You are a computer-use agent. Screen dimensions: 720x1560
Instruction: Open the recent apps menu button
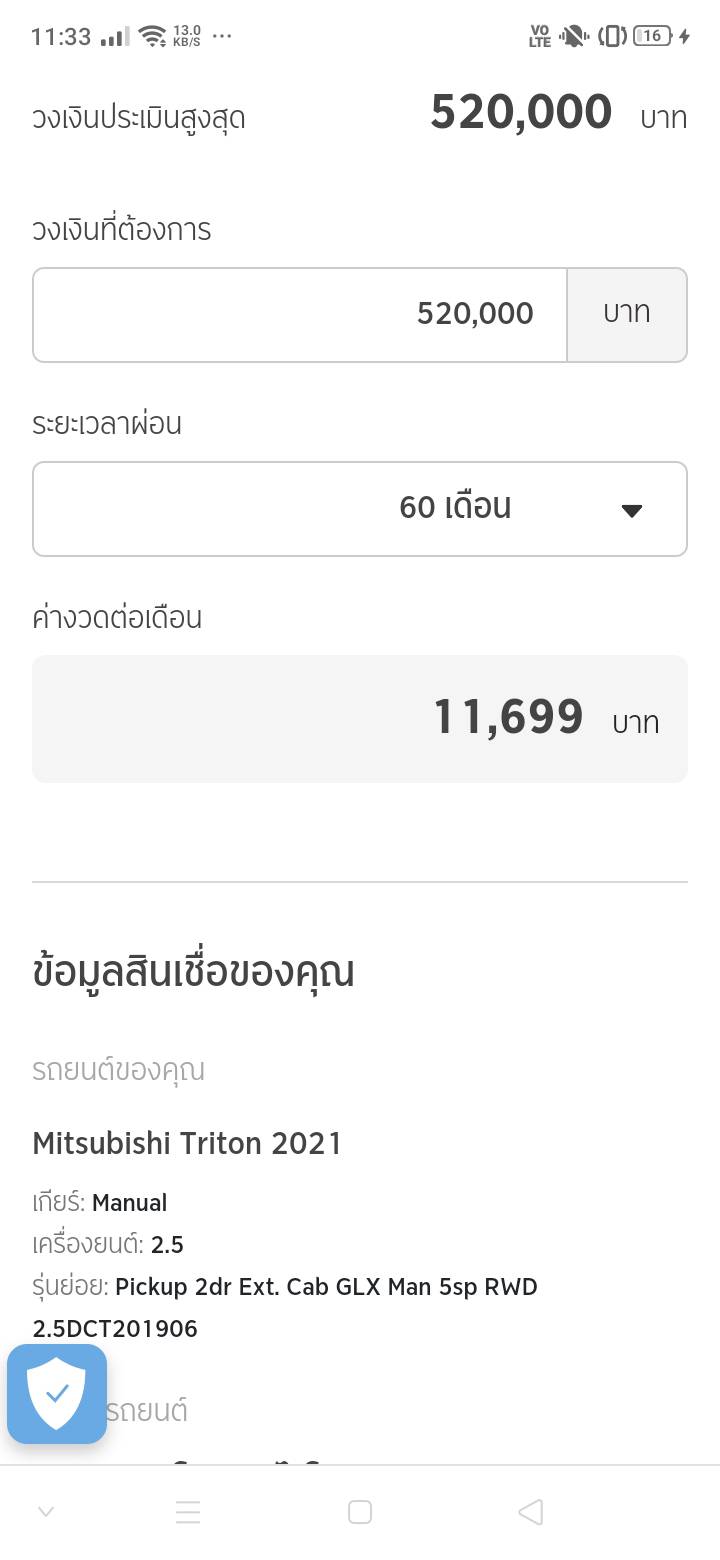point(188,1512)
